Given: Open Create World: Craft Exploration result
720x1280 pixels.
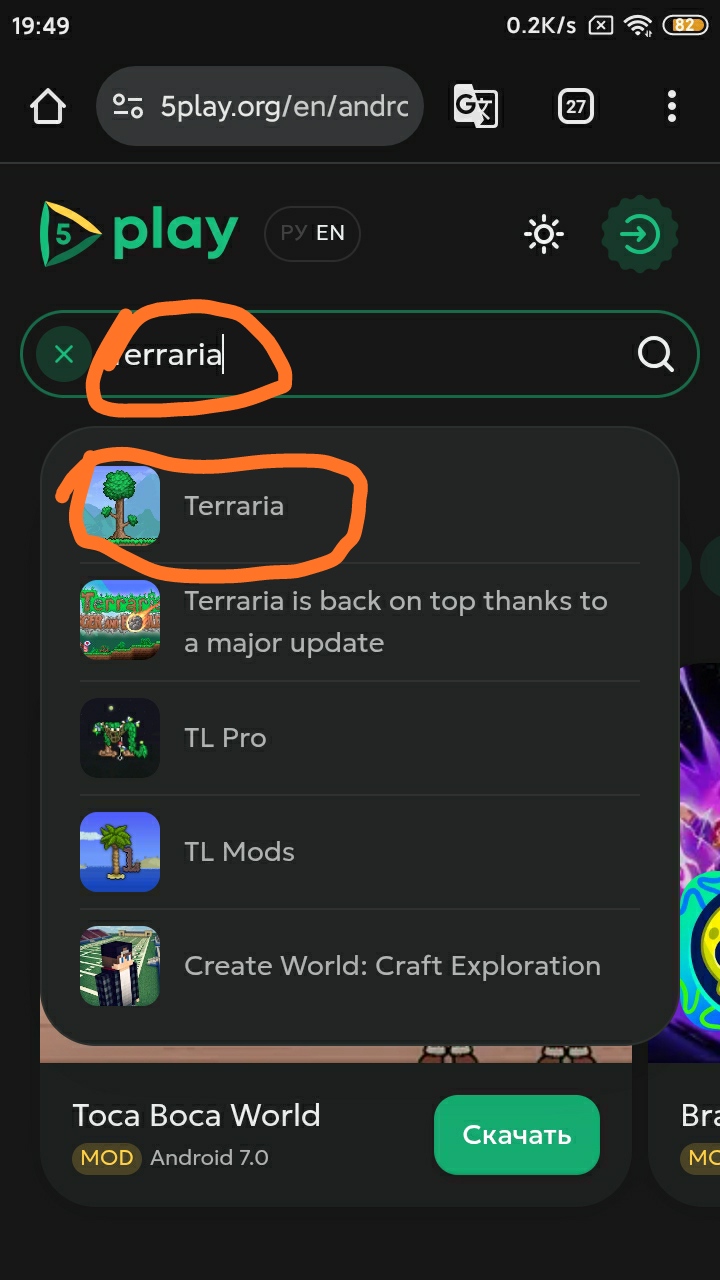Looking at the screenshot, I should (392, 966).
